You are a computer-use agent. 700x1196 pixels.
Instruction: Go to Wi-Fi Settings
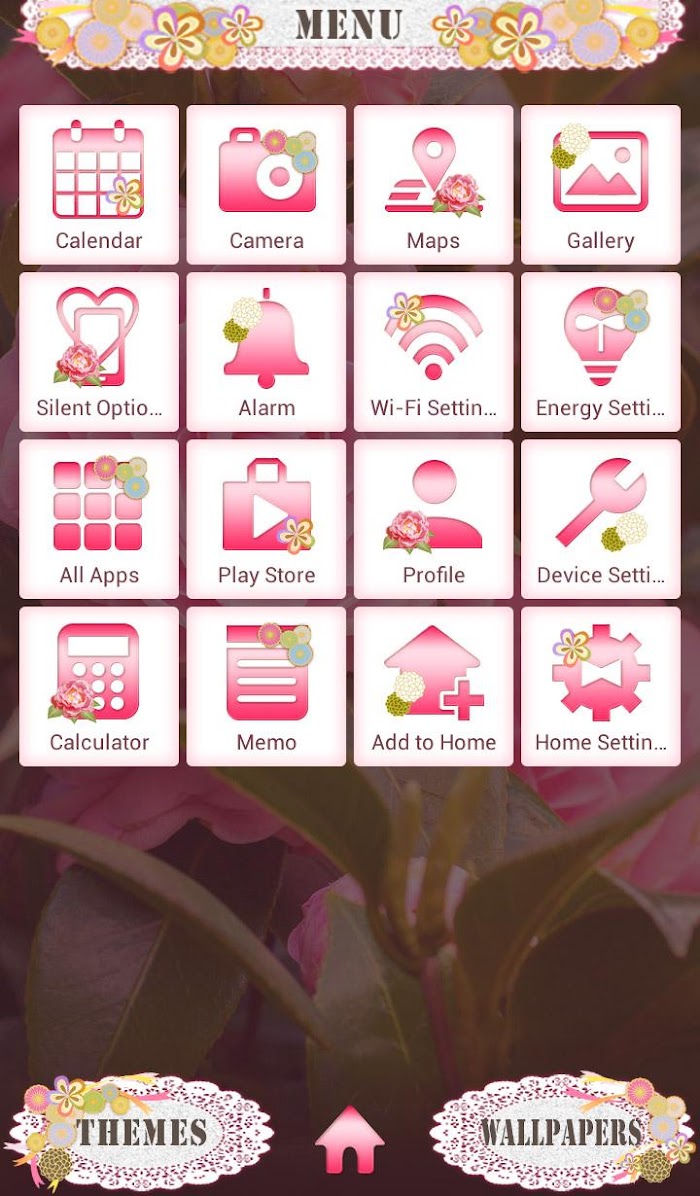433,352
